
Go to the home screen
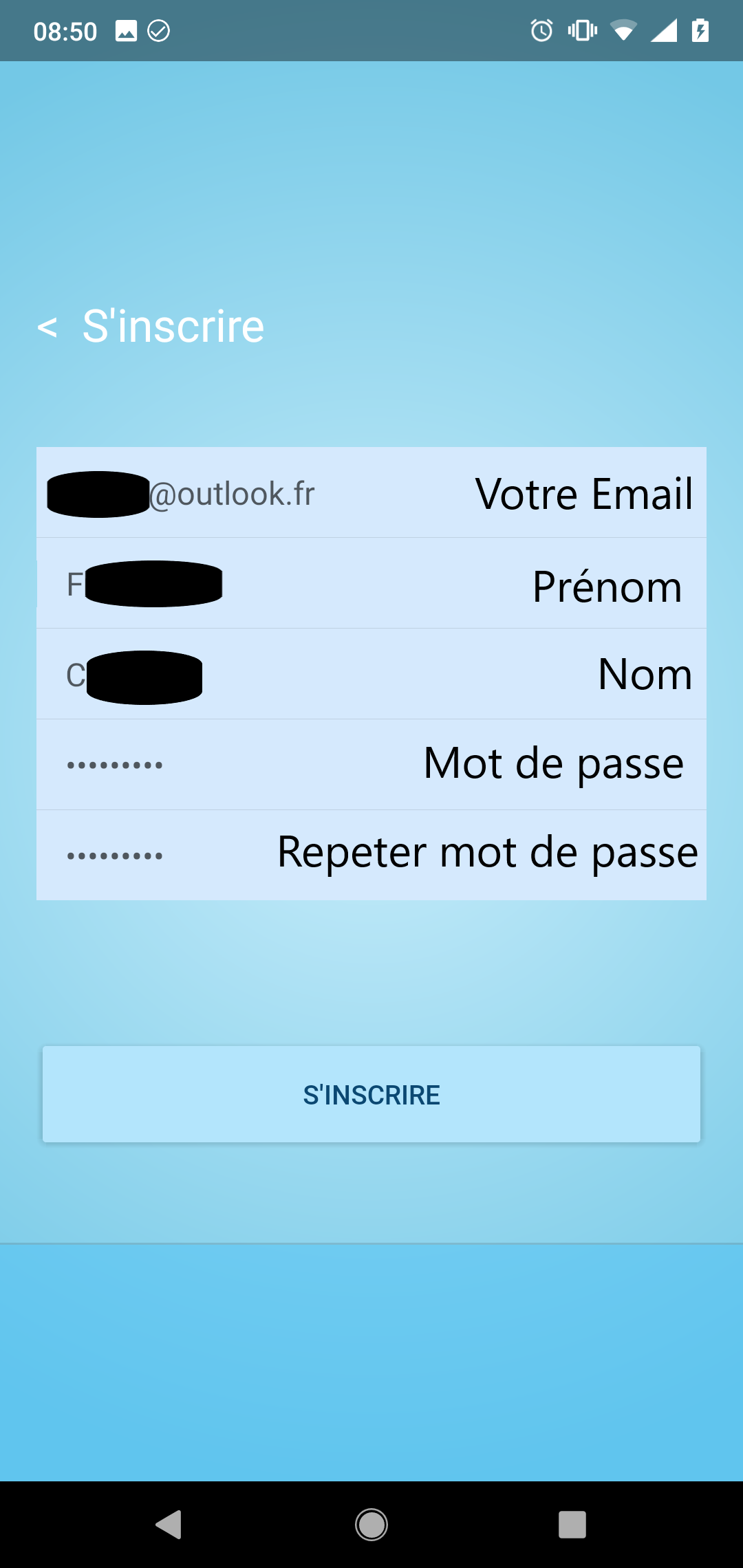371,1525
